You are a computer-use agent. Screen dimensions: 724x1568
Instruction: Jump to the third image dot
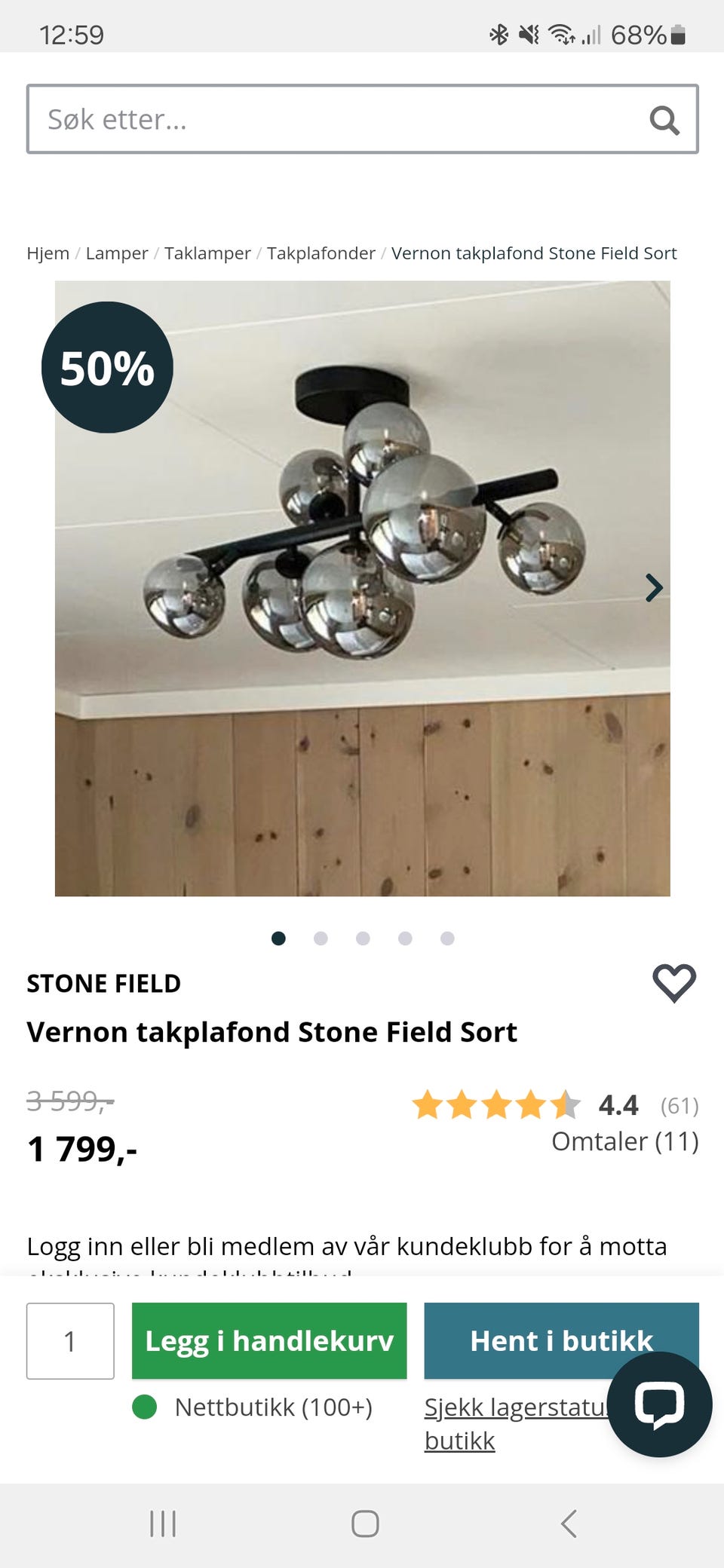(363, 938)
